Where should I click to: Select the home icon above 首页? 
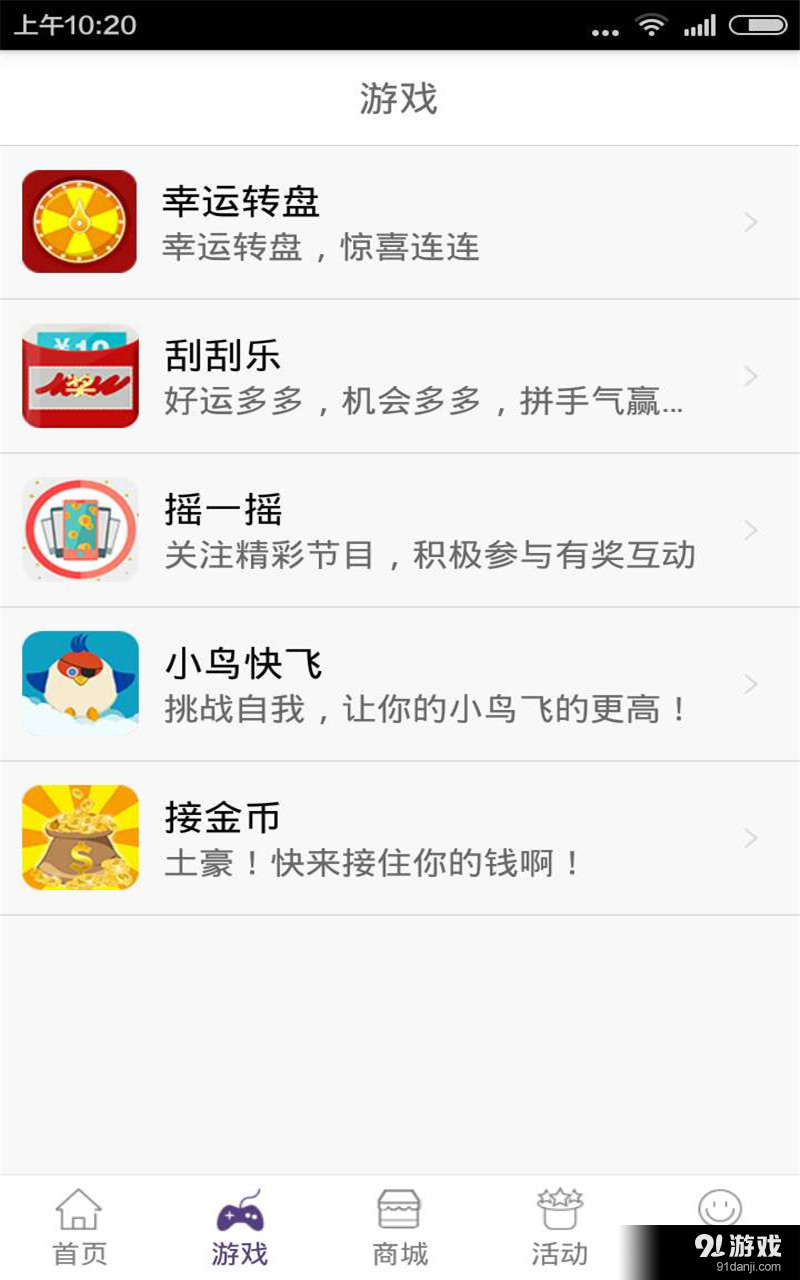point(78,1209)
